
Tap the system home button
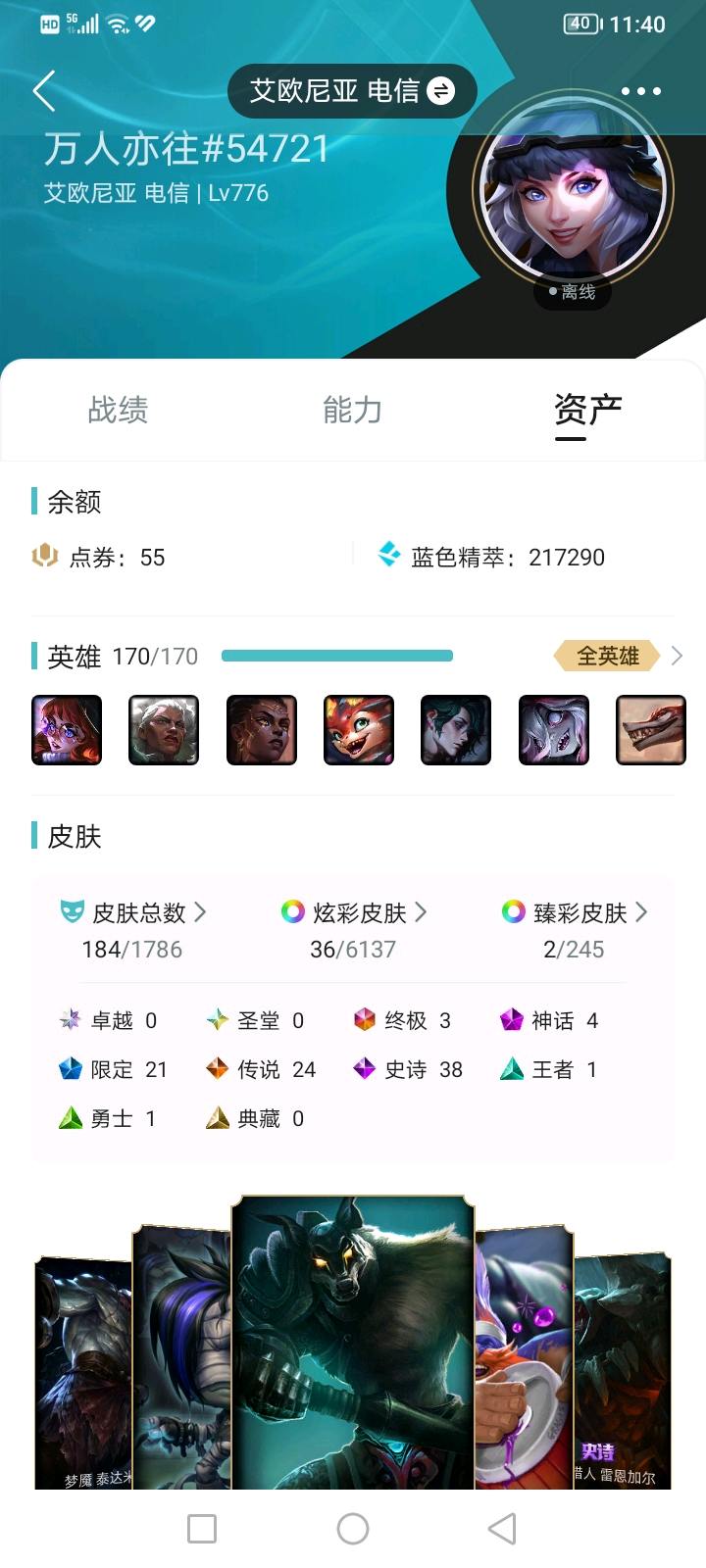353,1528
